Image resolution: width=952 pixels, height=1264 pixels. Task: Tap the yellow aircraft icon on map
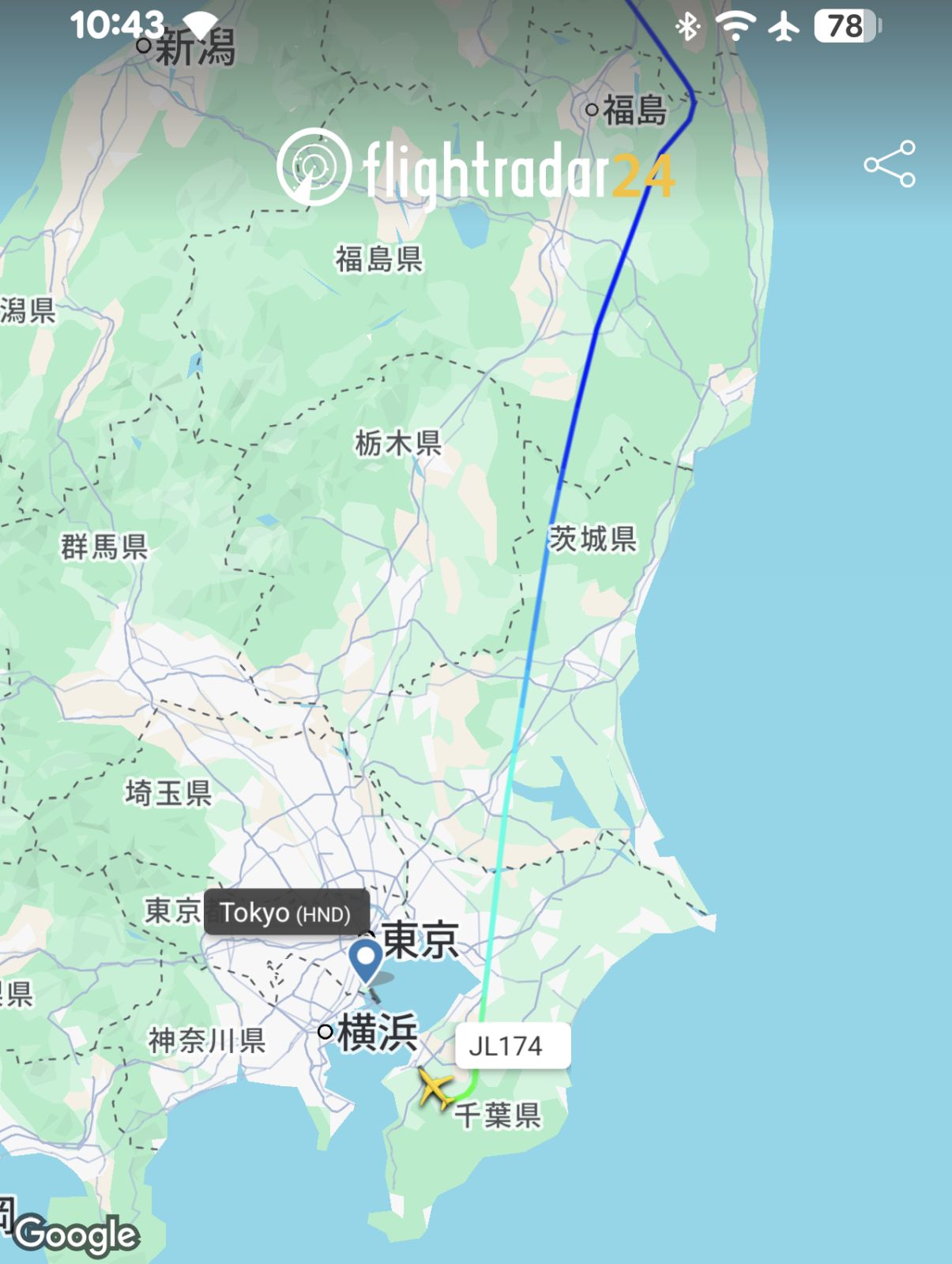[x=435, y=1088]
